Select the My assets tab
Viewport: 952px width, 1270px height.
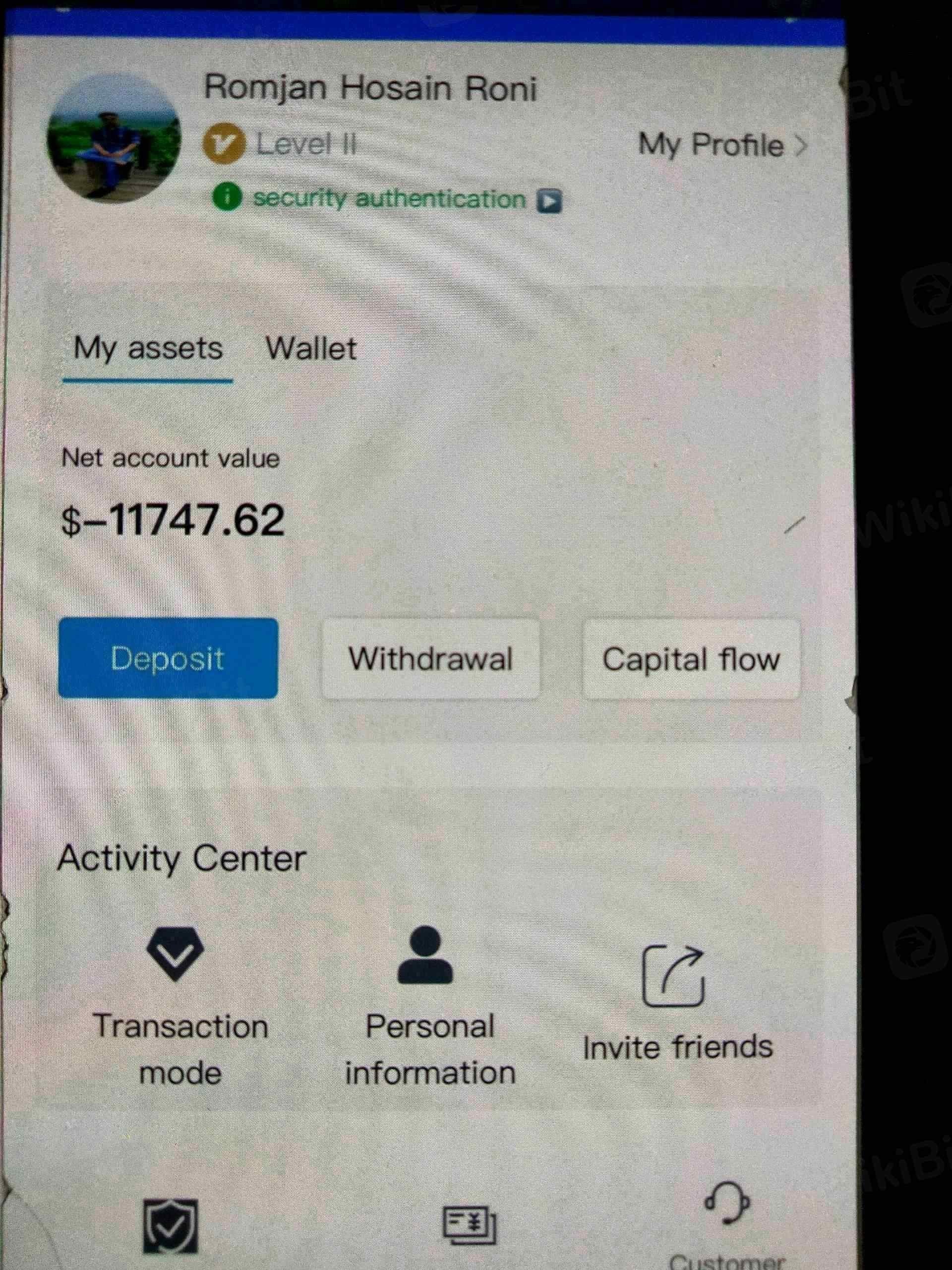[x=148, y=348]
